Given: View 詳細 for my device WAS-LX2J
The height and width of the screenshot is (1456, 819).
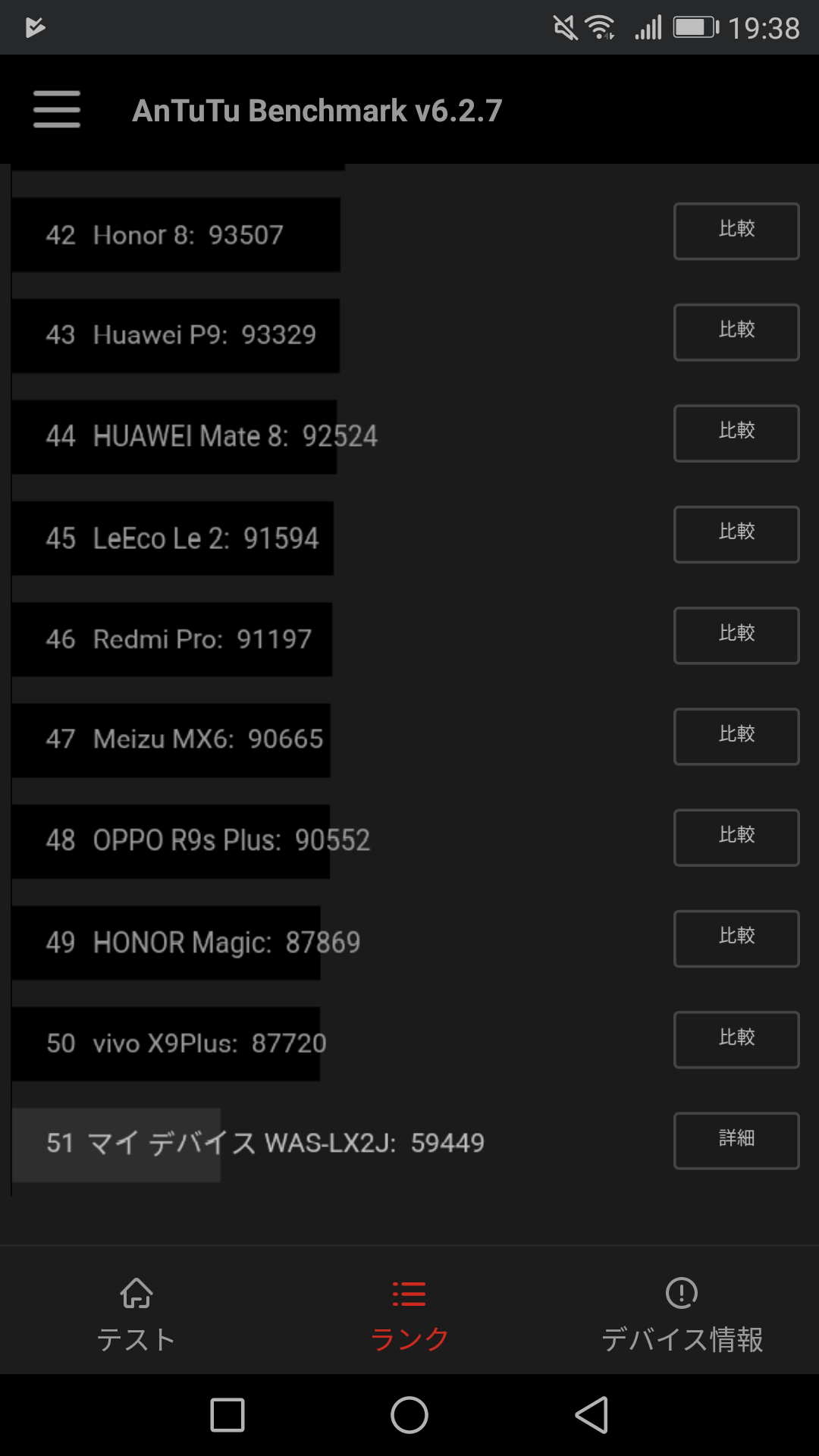Looking at the screenshot, I should (x=736, y=1141).
